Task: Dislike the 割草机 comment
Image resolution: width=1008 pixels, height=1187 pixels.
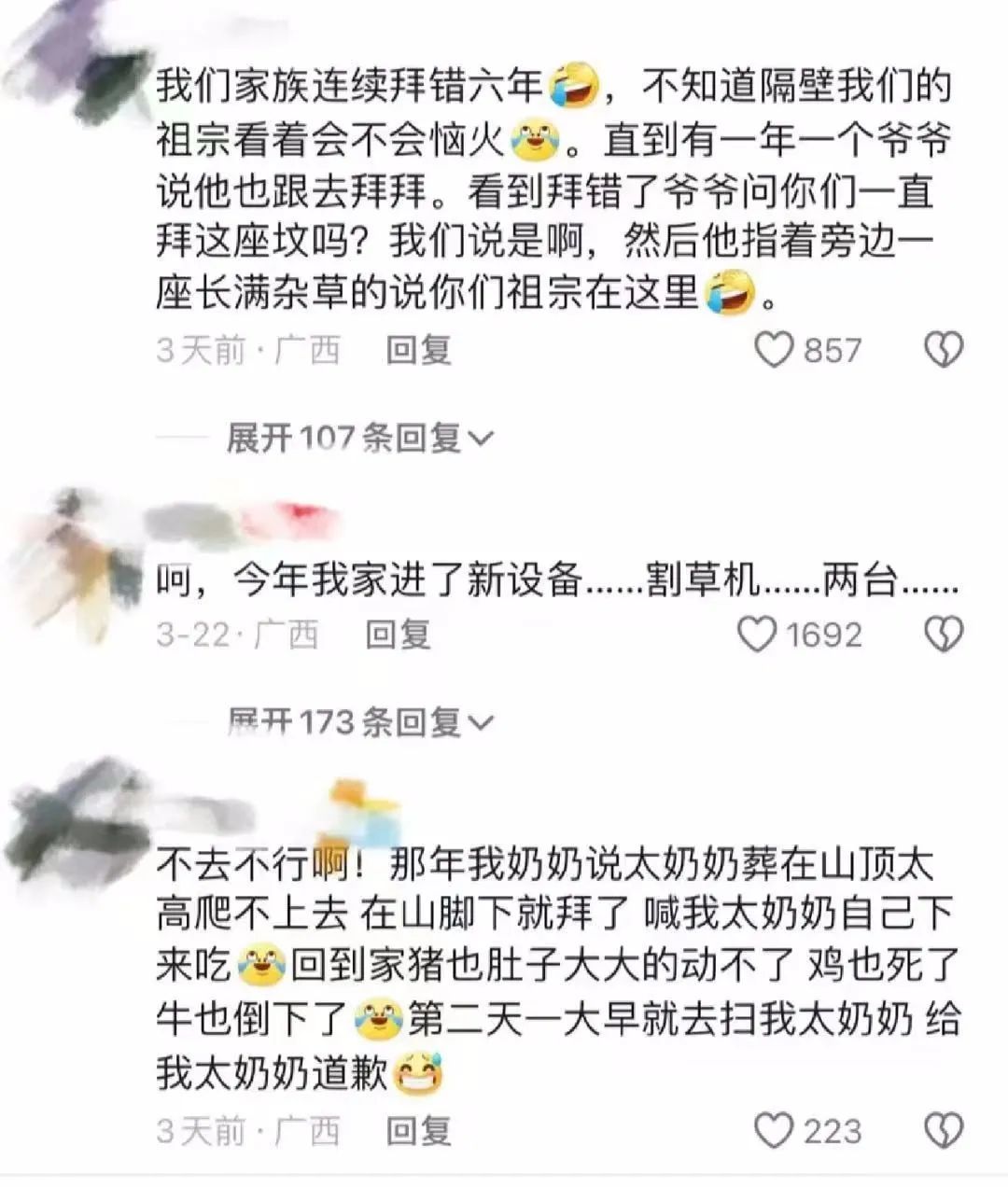Action: [943, 635]
